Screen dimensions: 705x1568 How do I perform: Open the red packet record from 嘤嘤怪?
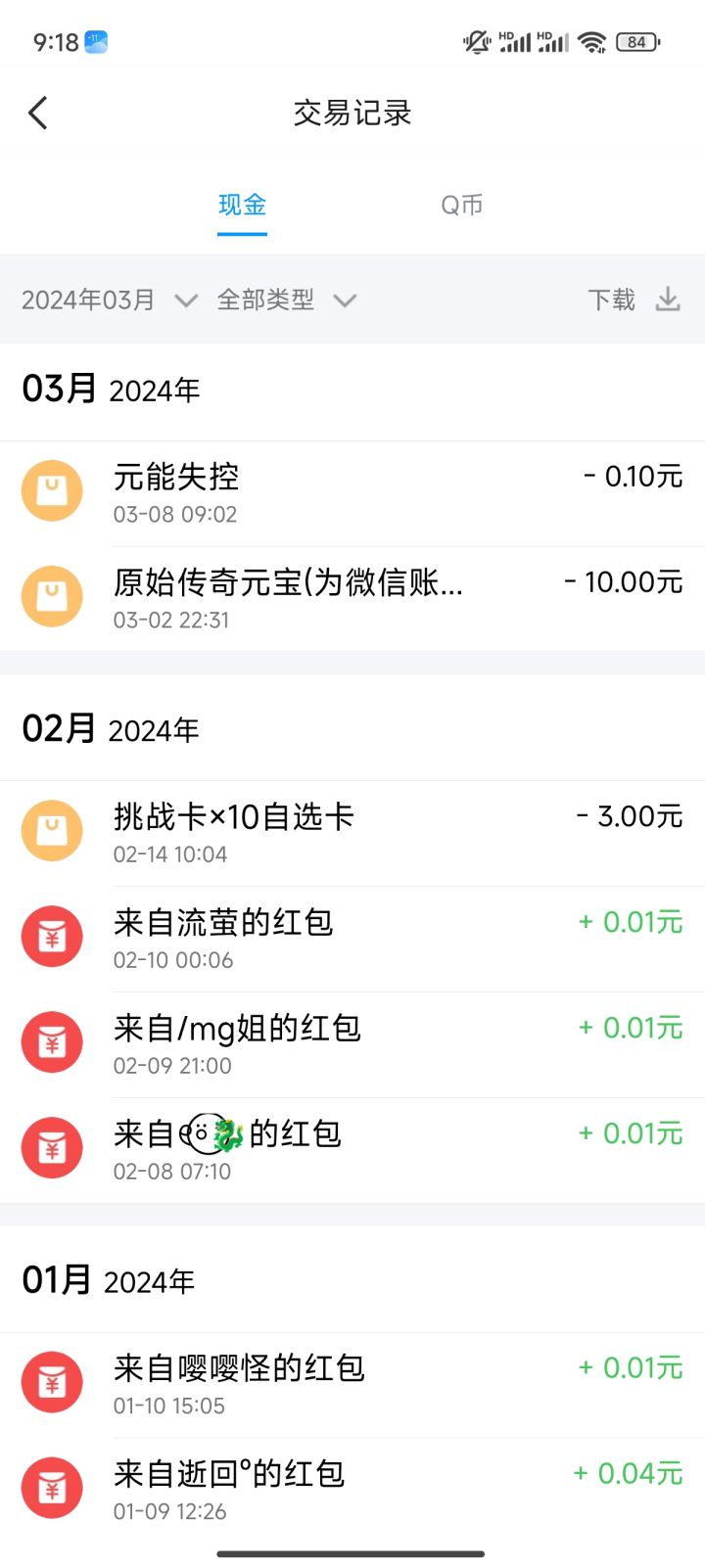pyautogui.click(x=352, y=1384)
